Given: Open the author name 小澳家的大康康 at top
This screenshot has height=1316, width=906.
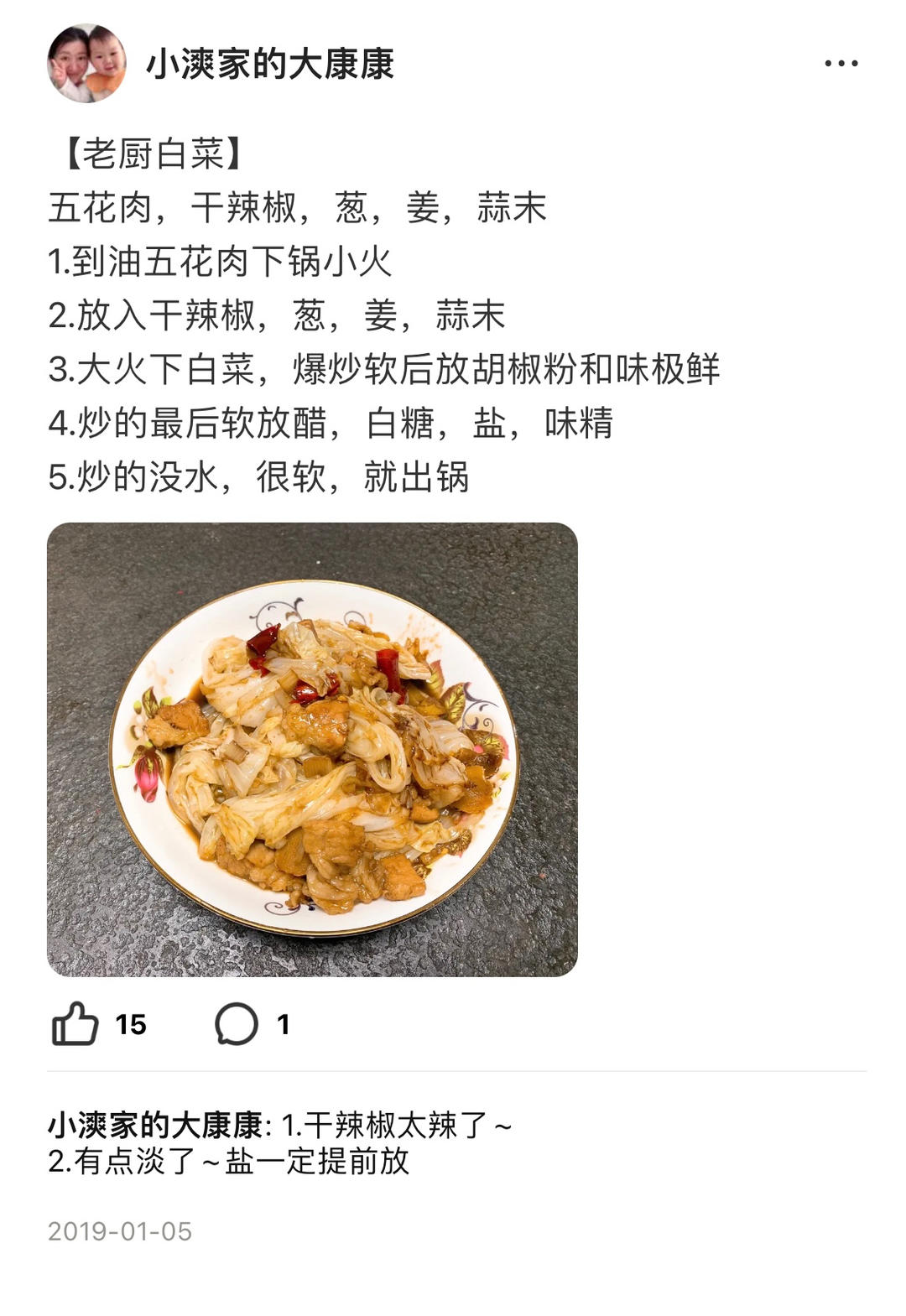Looking at the screenshot, I should [270, 65].
